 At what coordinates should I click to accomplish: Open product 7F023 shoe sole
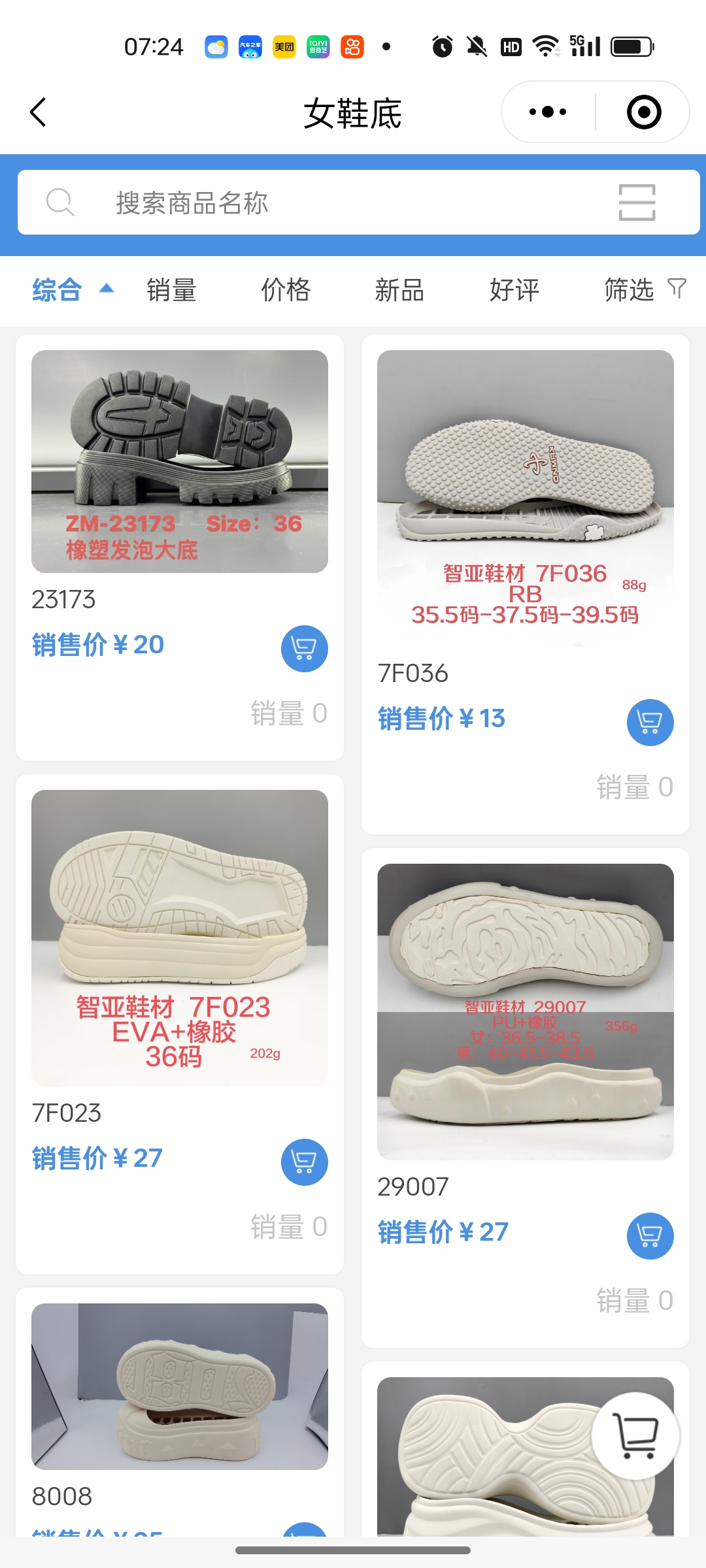[180, 938]
